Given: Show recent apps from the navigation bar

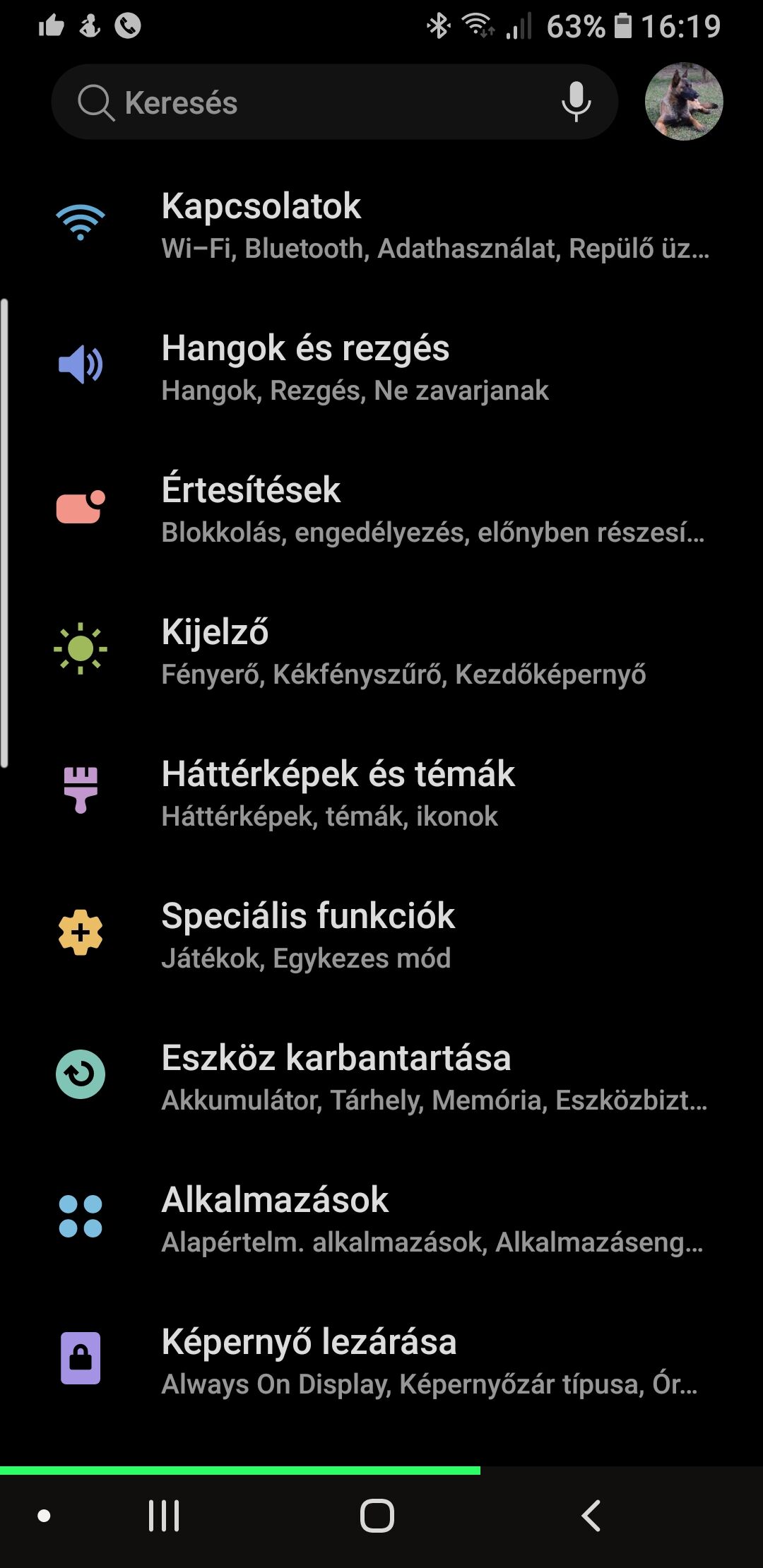Looking at the screenshot, I should [x=164, y=1516].
